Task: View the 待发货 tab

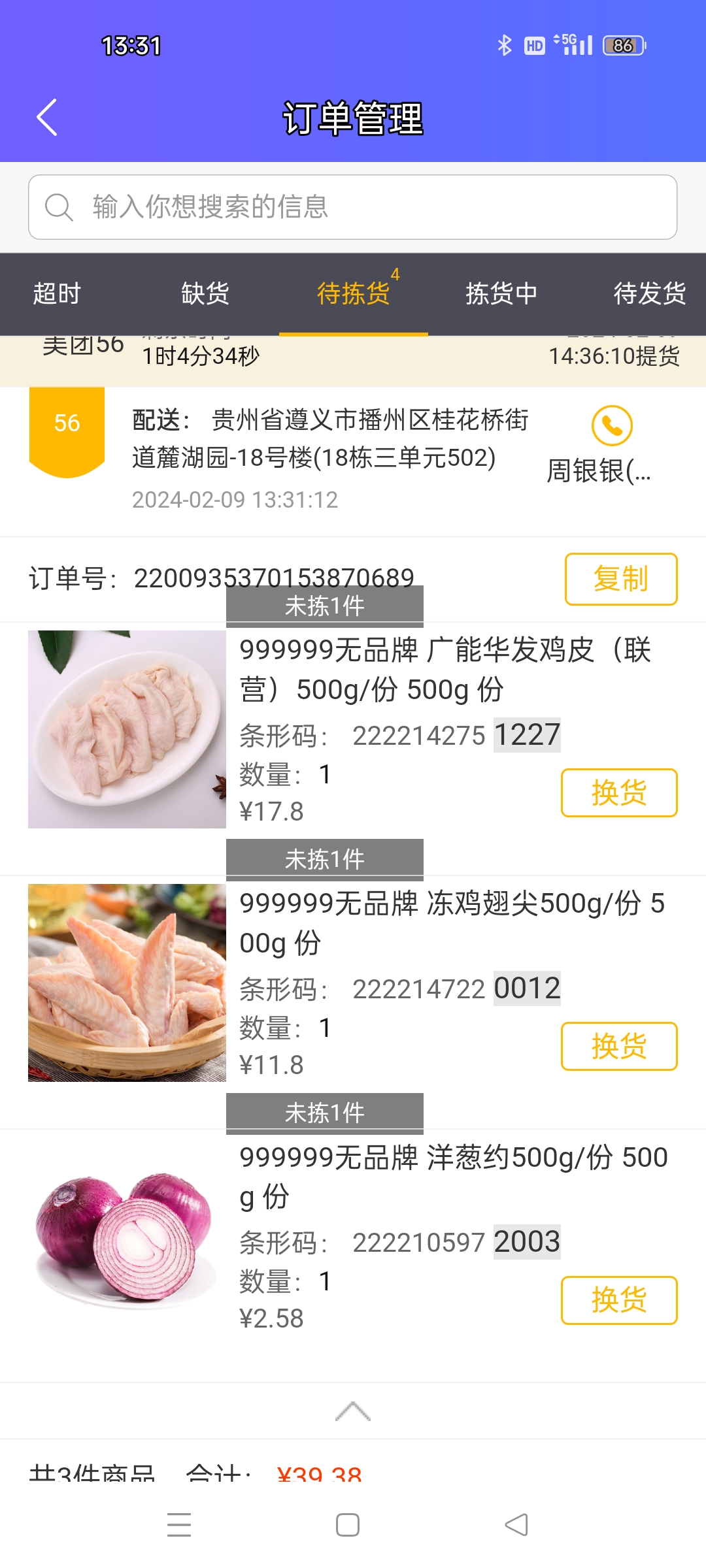Action: (649, 293)
